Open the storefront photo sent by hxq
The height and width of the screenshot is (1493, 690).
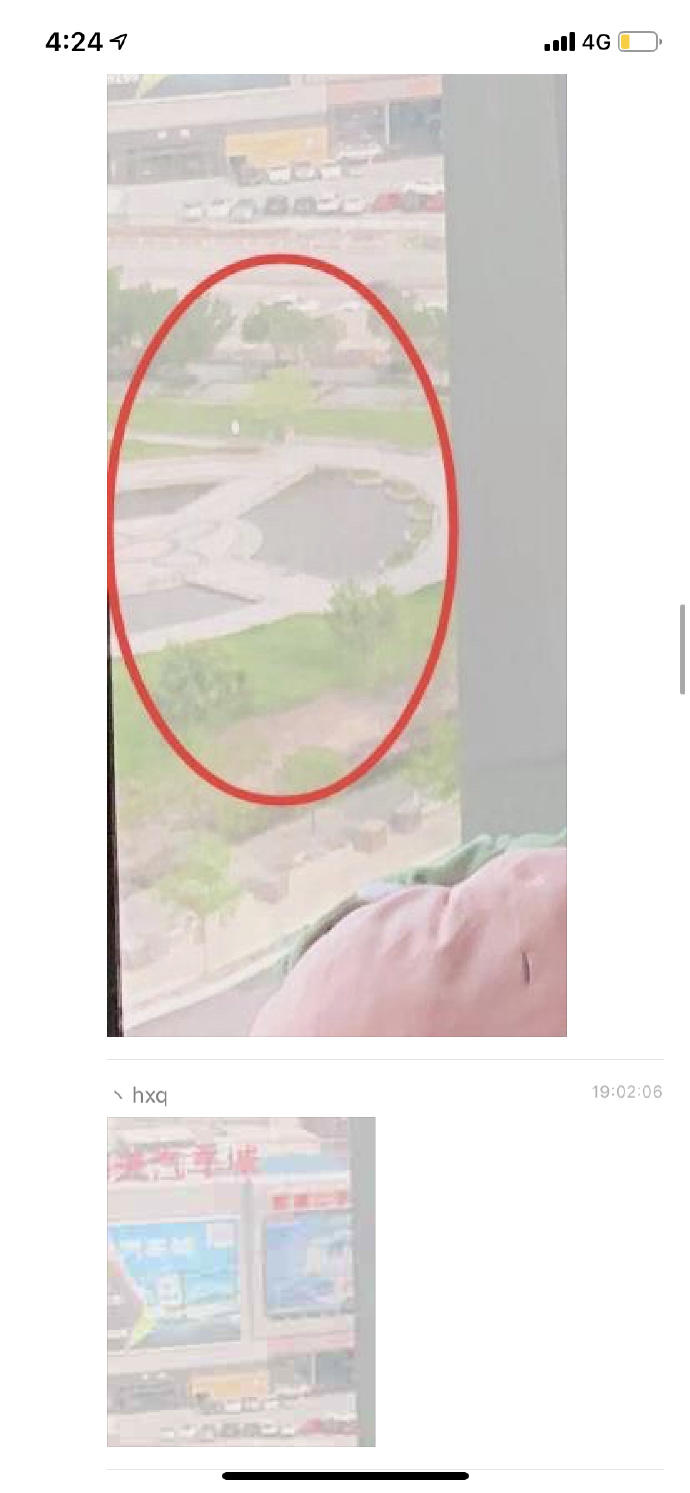[241, 1281]
